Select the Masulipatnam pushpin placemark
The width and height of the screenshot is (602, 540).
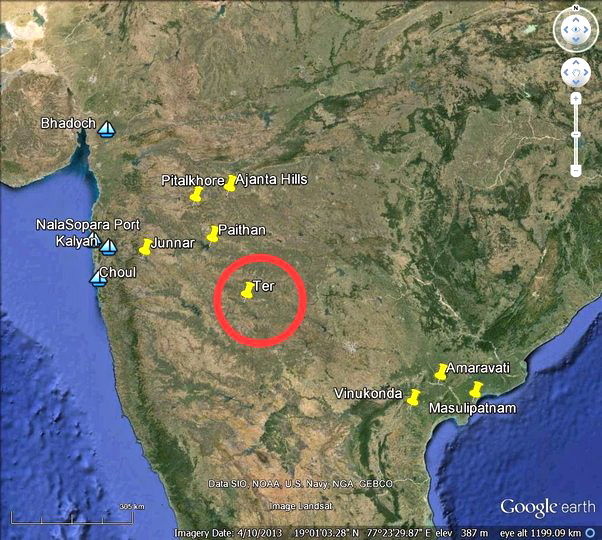[475, 390]
